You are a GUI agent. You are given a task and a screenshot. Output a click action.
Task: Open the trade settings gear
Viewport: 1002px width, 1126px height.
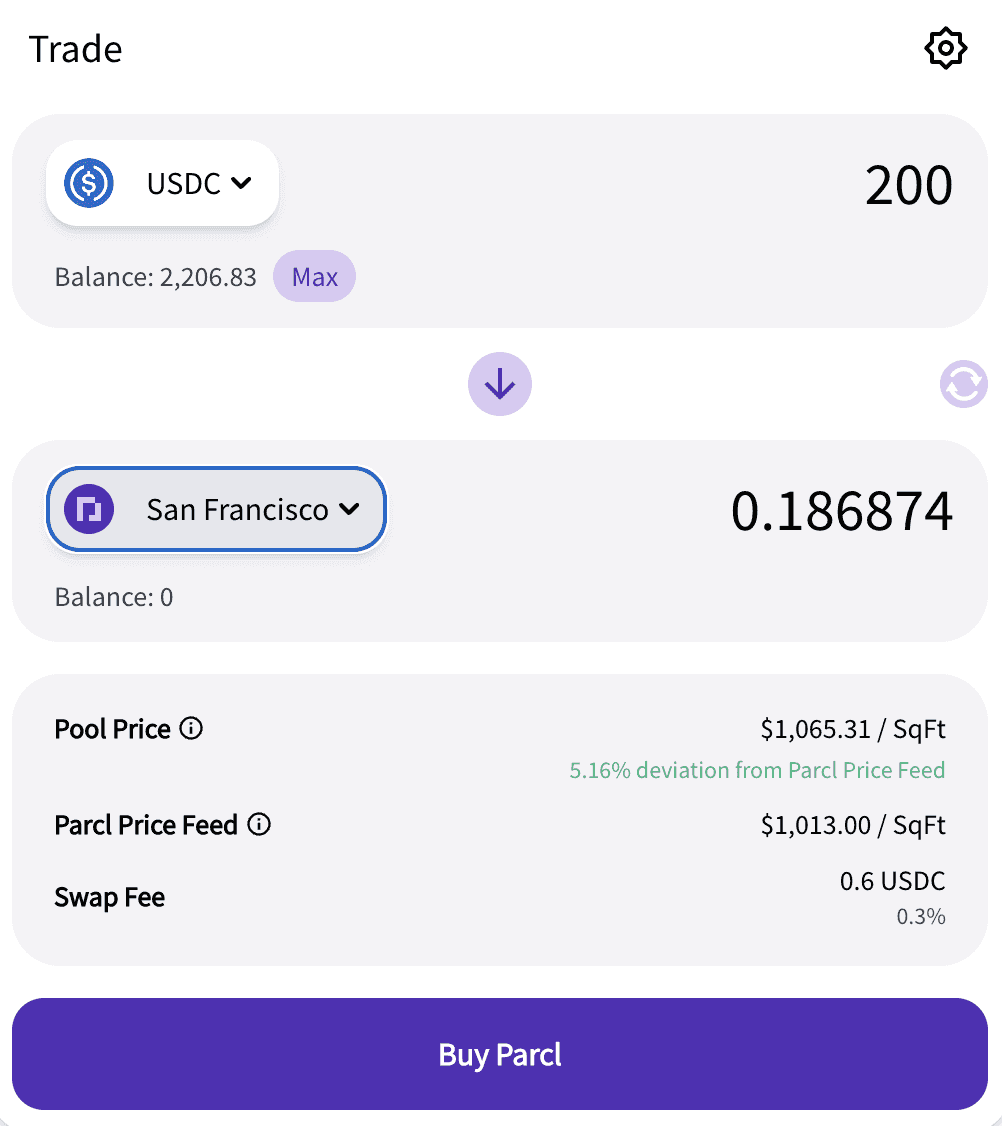point(945,48)
